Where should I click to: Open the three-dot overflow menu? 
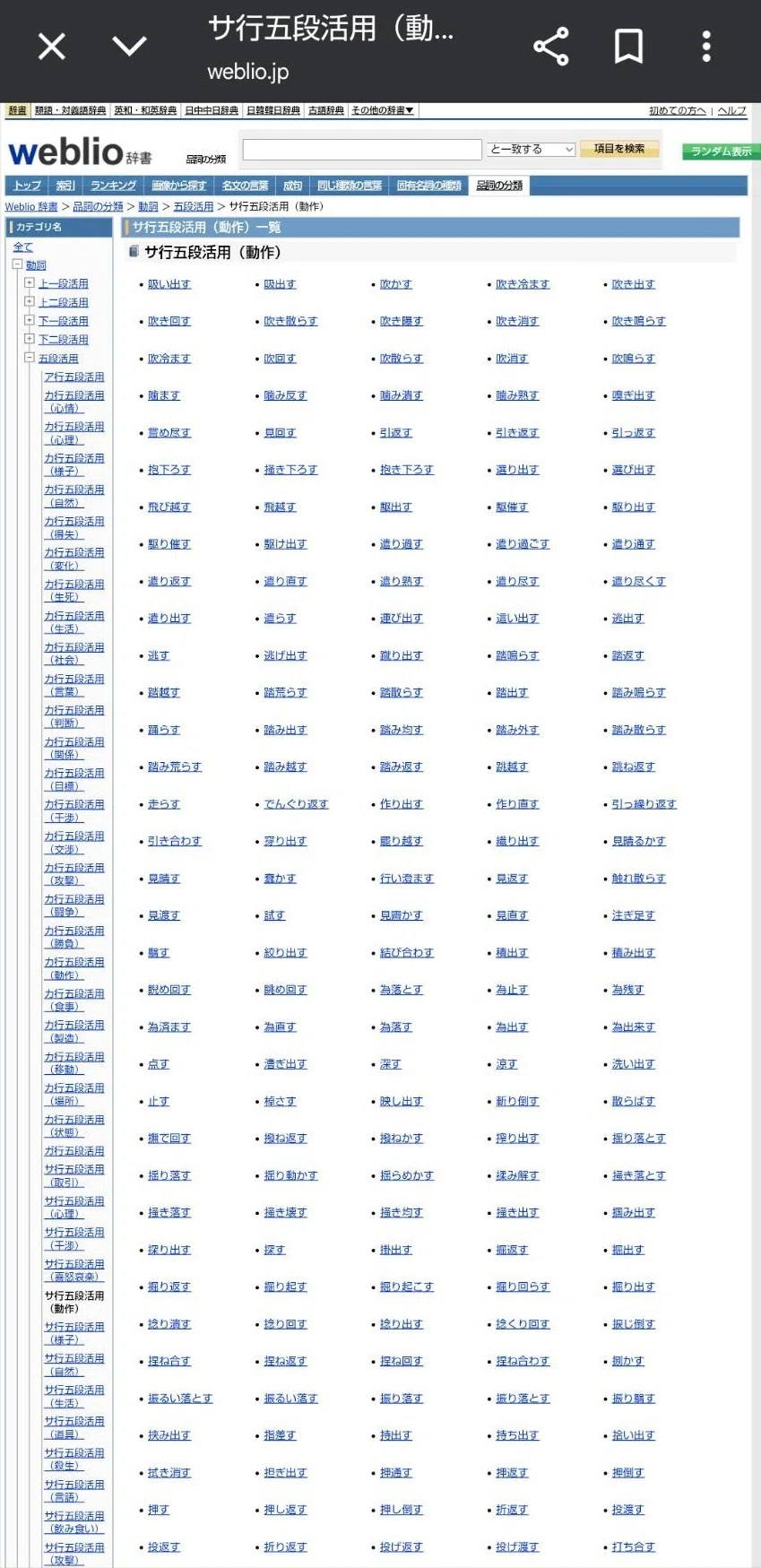(706, 46)
